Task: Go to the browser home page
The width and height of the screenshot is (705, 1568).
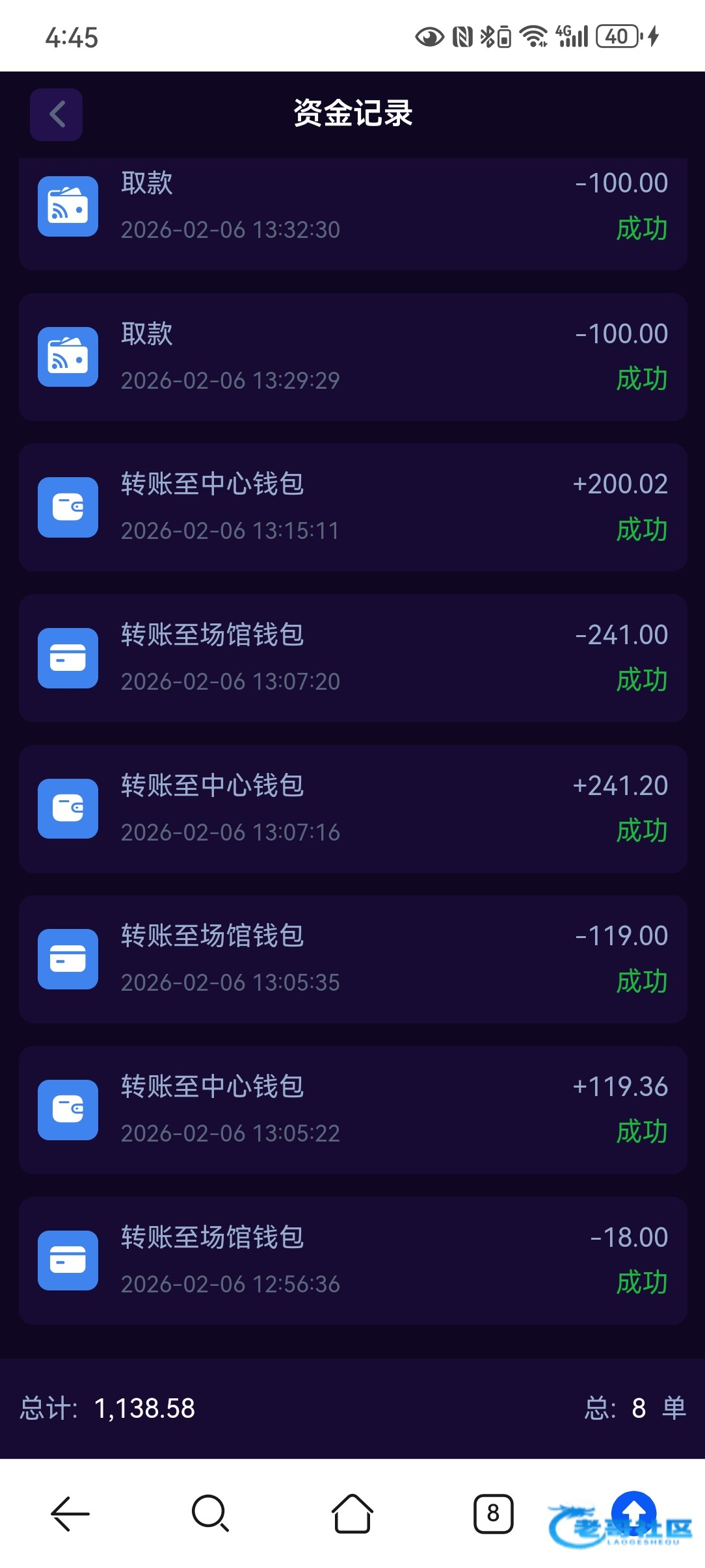Action: tap(352, 1513)
